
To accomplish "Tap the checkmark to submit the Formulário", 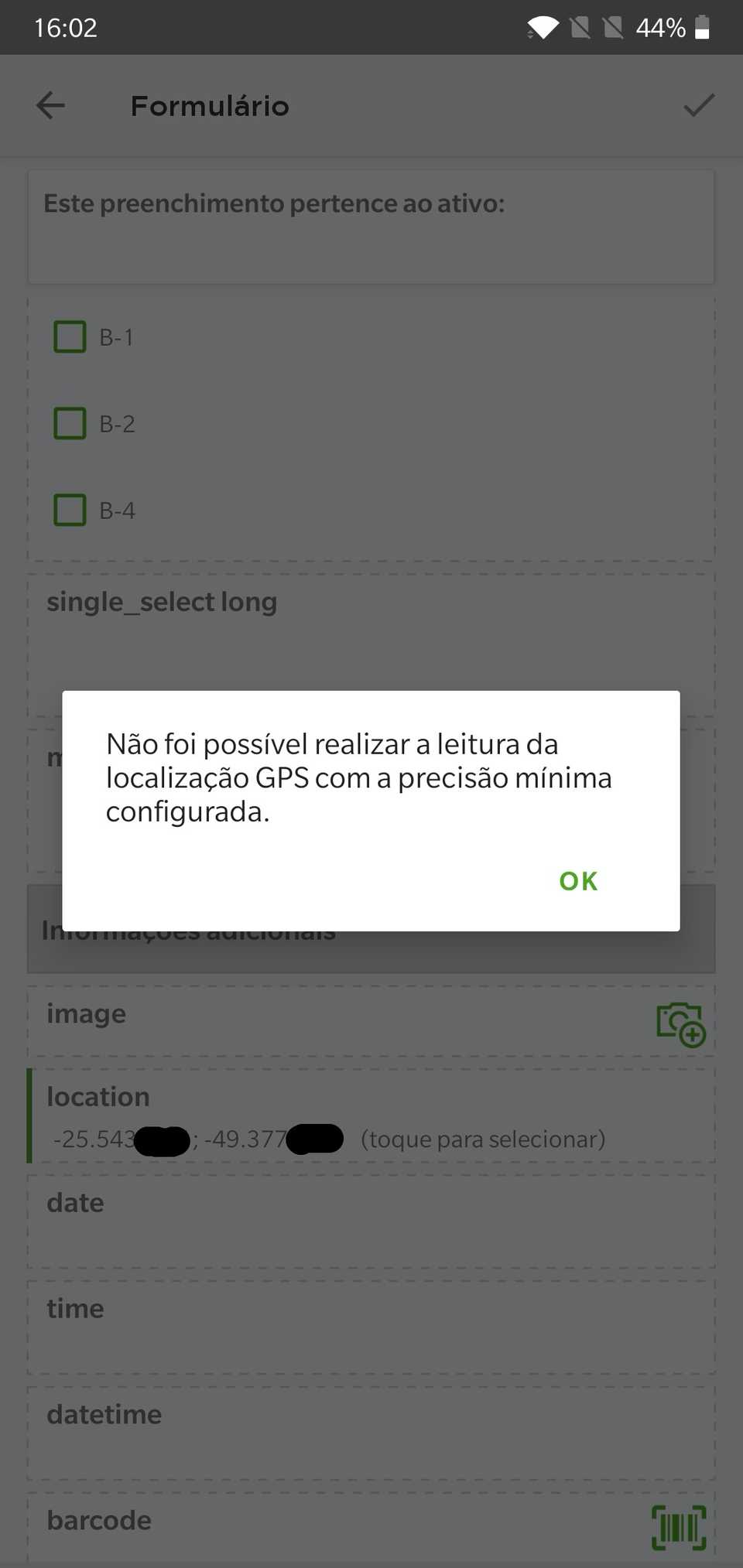I will [696, 106].
